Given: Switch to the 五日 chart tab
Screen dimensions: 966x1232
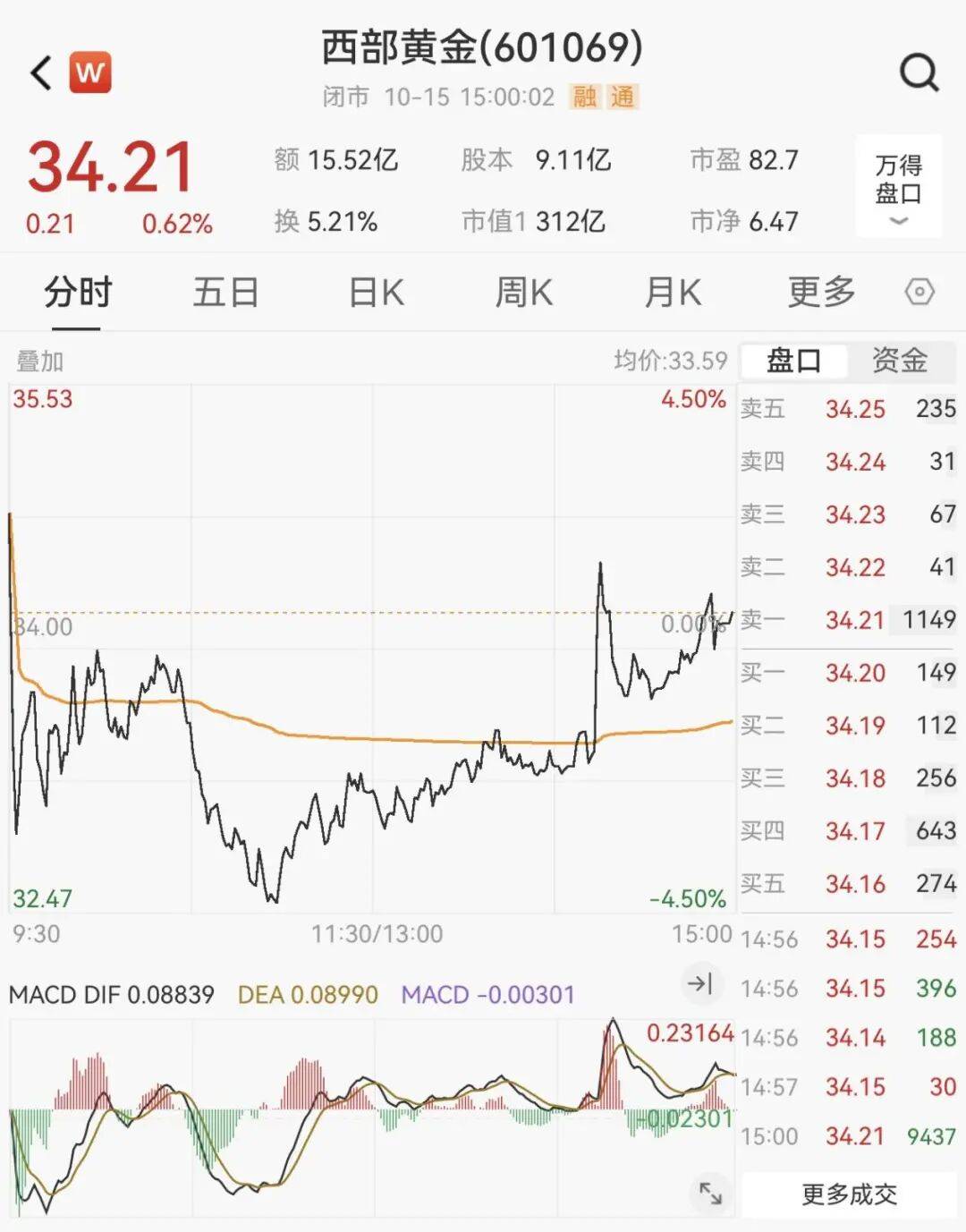Looking at the screenshot, I should point(225,293).
